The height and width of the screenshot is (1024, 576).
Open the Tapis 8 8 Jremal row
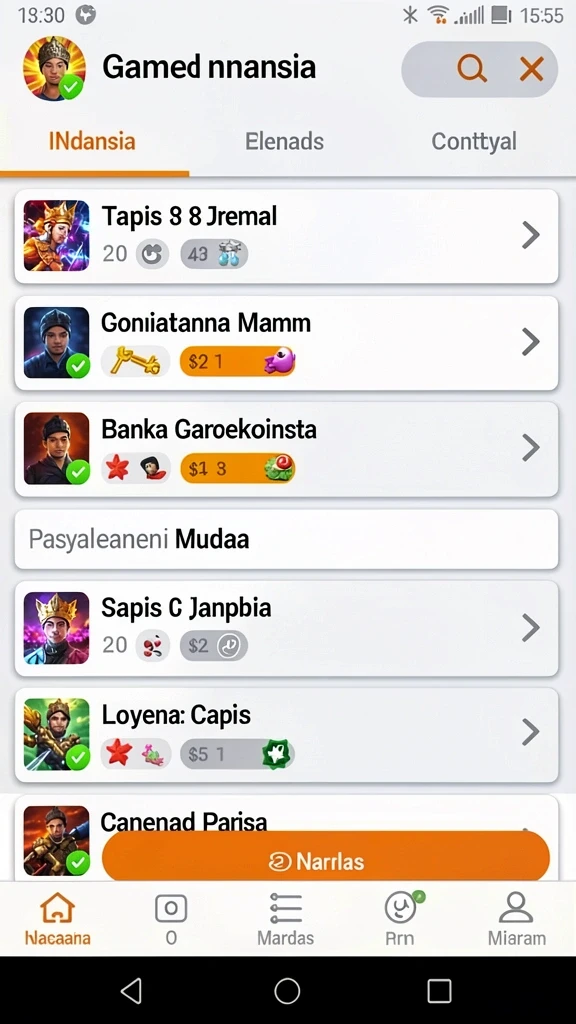pos(287,236)
